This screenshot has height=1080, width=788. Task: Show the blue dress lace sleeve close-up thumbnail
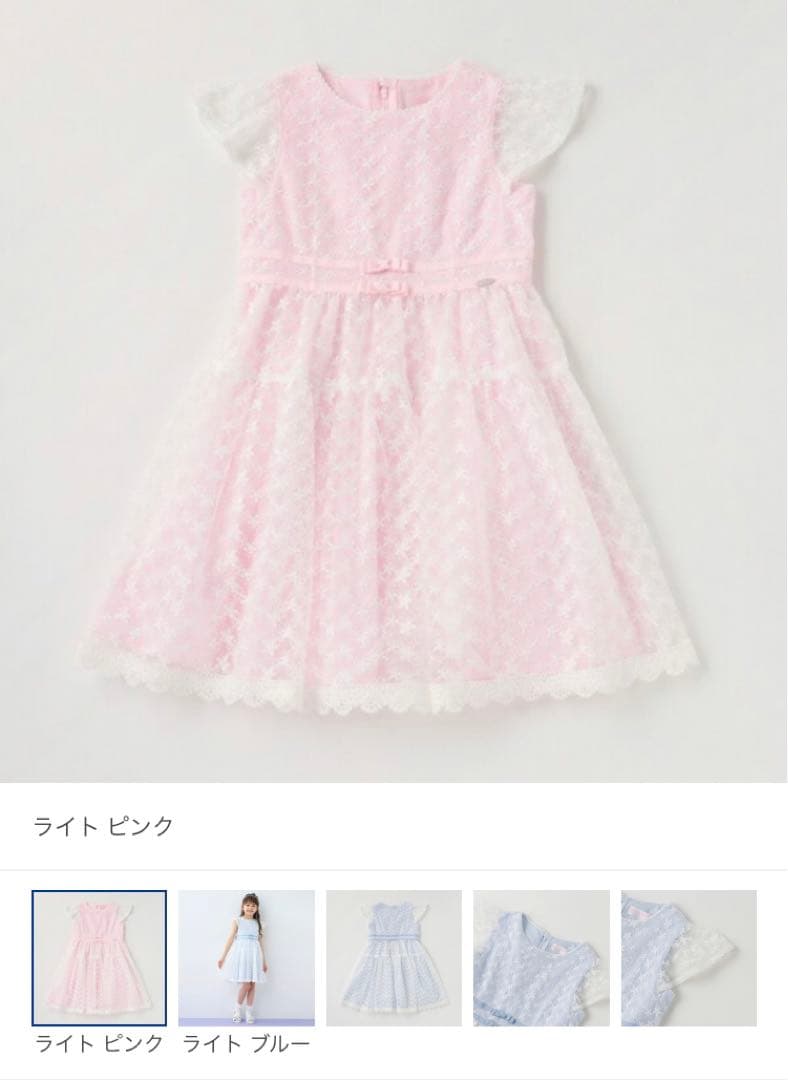click(688, 958)
